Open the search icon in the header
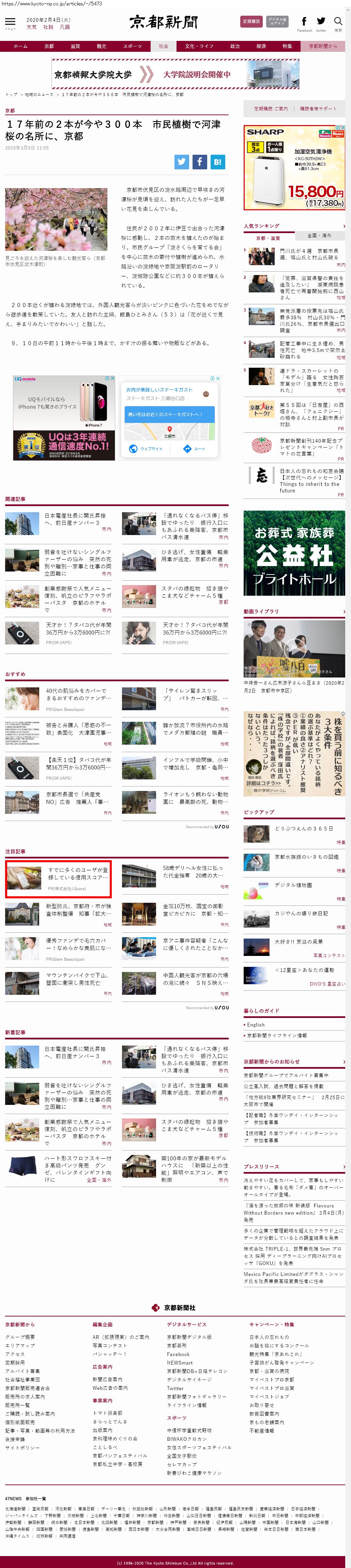Image resolution: width=351 pixels, height=1568 pixels. 338,22
